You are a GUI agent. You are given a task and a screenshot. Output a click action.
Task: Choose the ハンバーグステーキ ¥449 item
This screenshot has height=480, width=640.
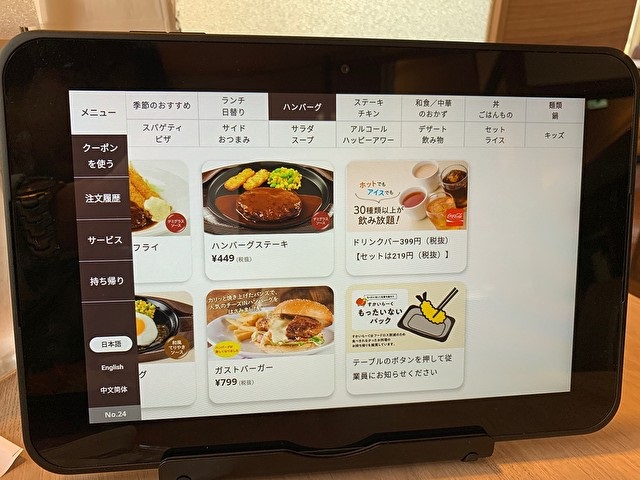[267, 220]
